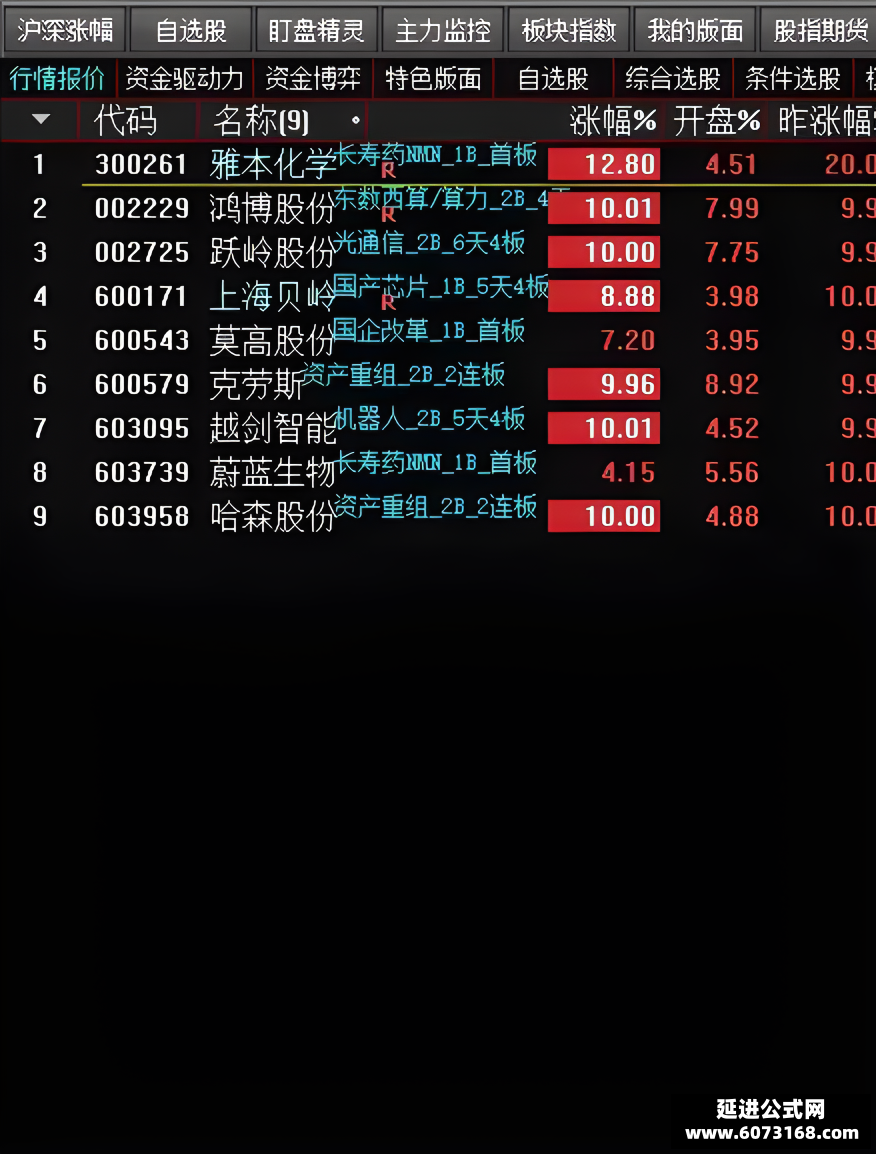Open the dropdown arrow beside 代码

[x=41, y=119]
